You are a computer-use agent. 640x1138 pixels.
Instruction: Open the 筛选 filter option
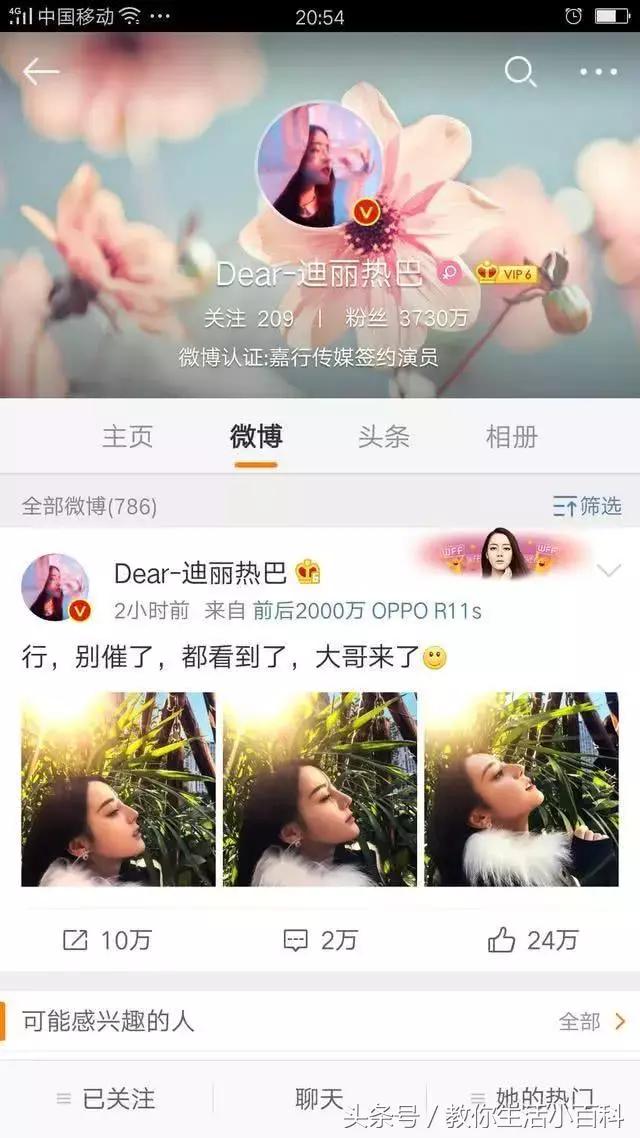click(x=587, y=506)
